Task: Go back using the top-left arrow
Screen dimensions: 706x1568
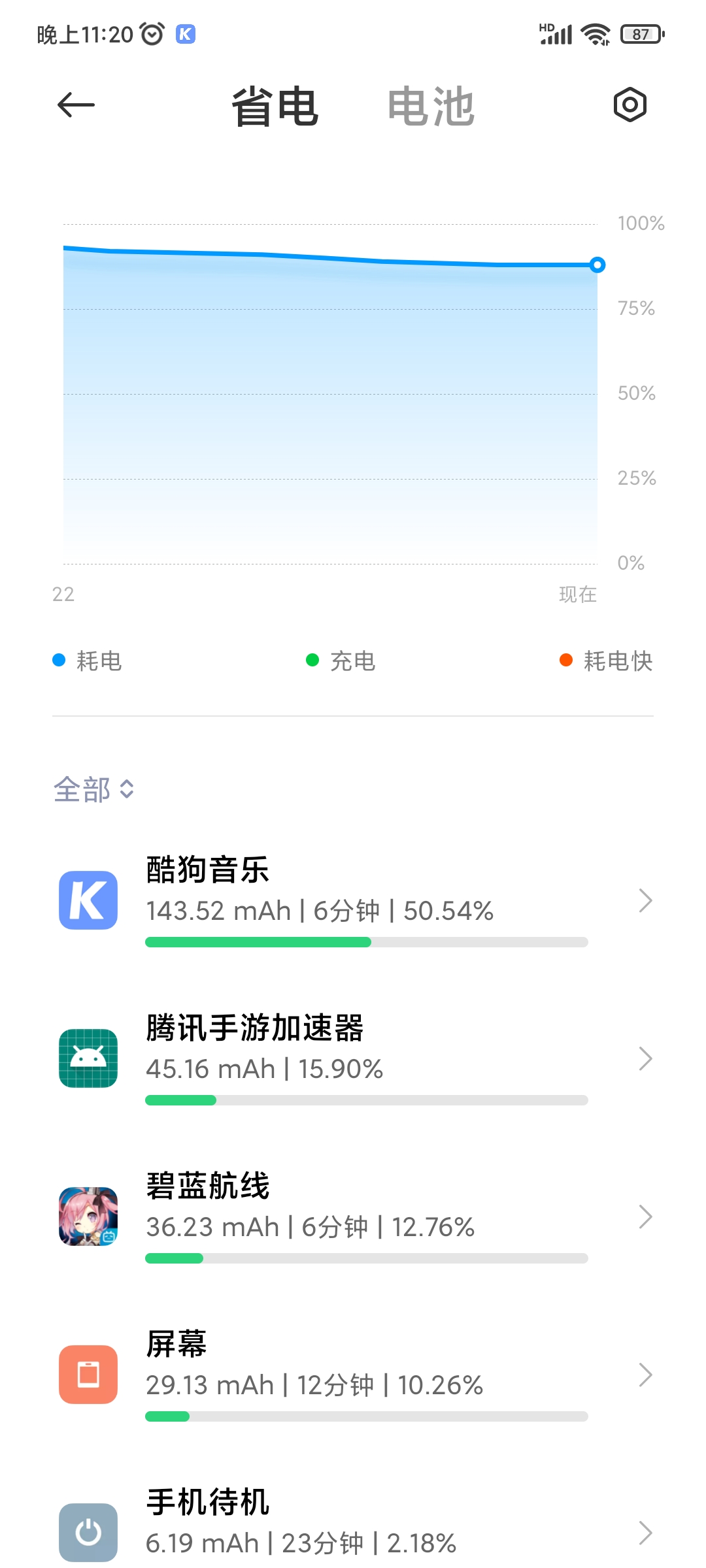Action: point(76,105)
